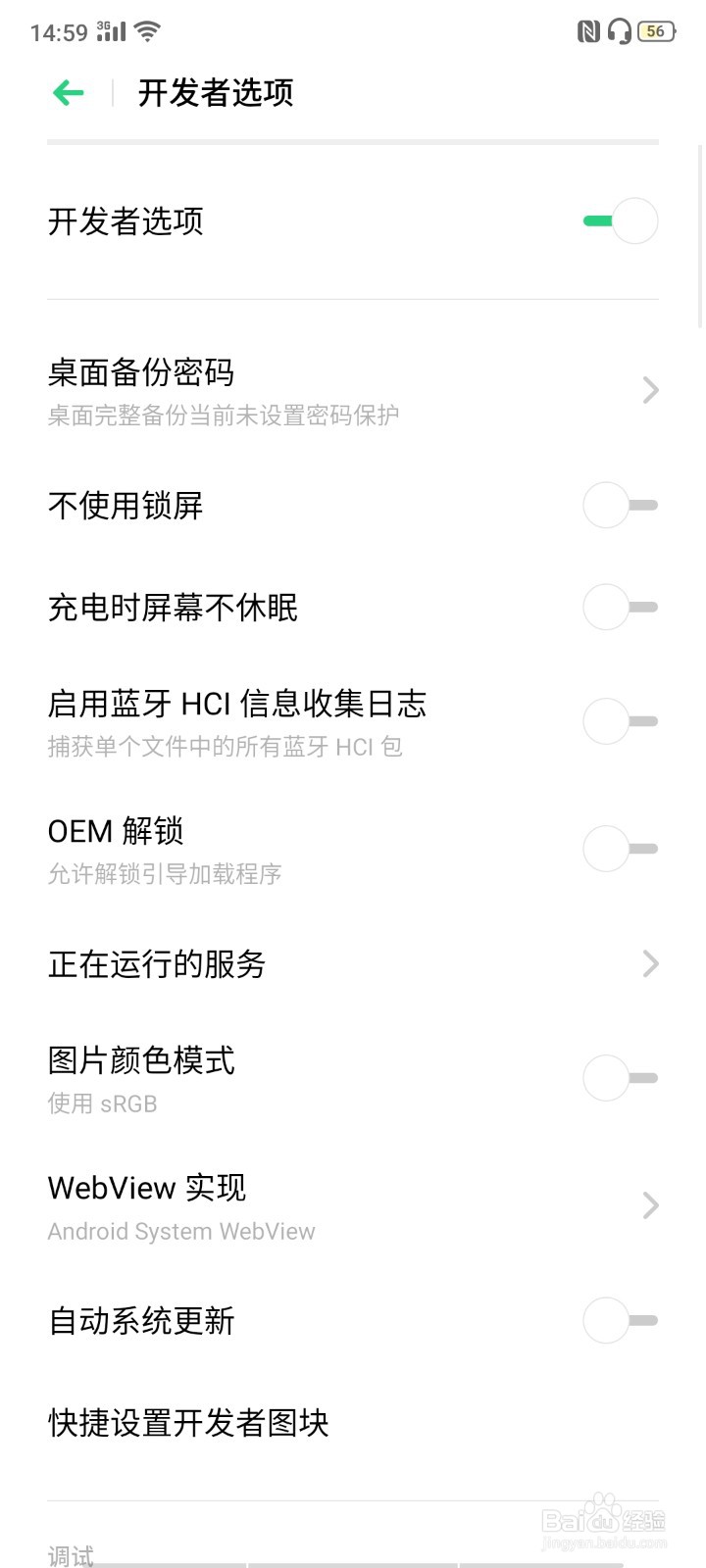The width and height of the screenshot is (706, 1568).
Task: Switch on 图片颜色模式 sRGB
Action: click(620, 1079)
